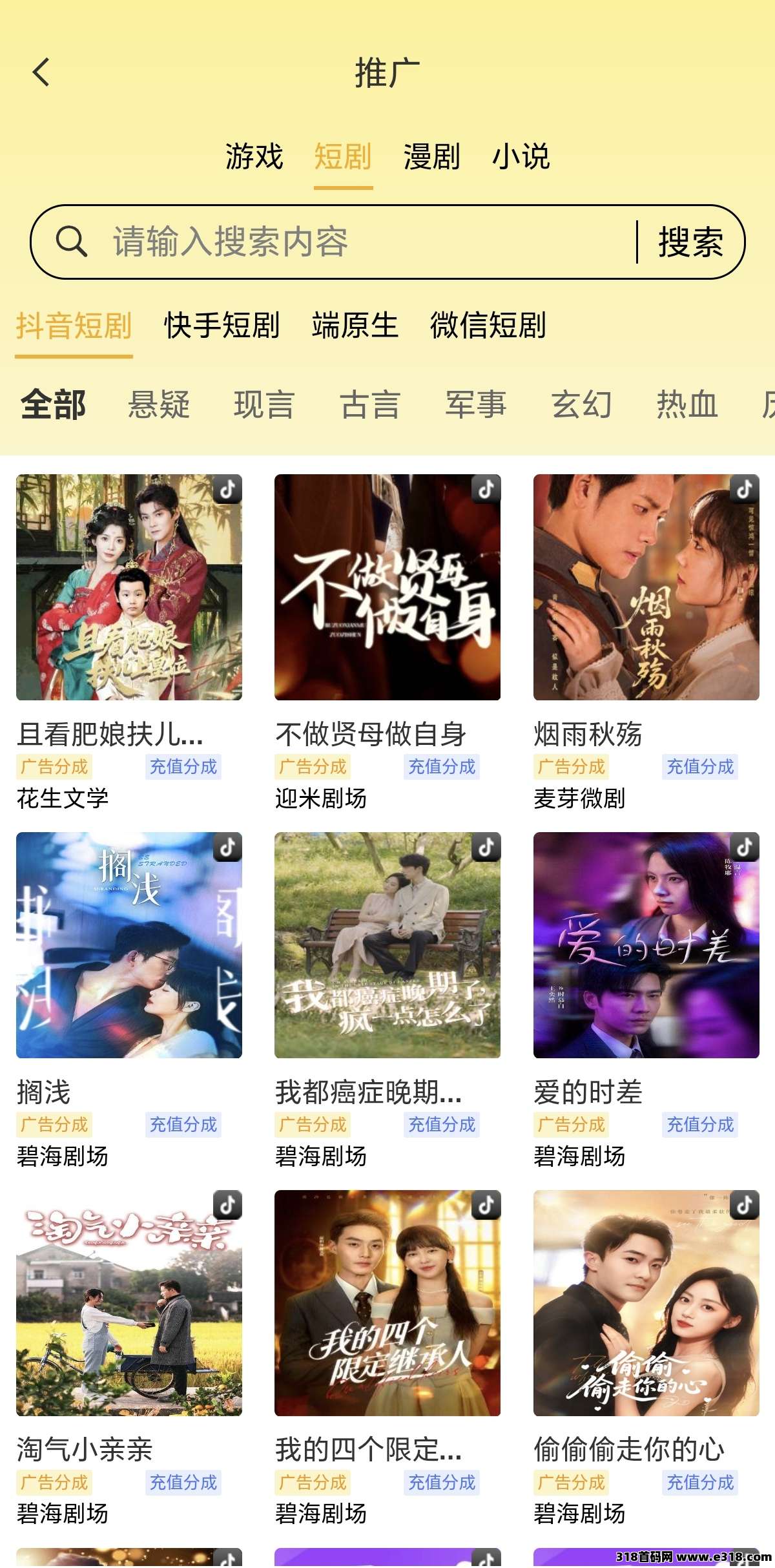Choose the 玄幻 genre filter
This screenshot has height=1568, width=775.
(581, 405)
